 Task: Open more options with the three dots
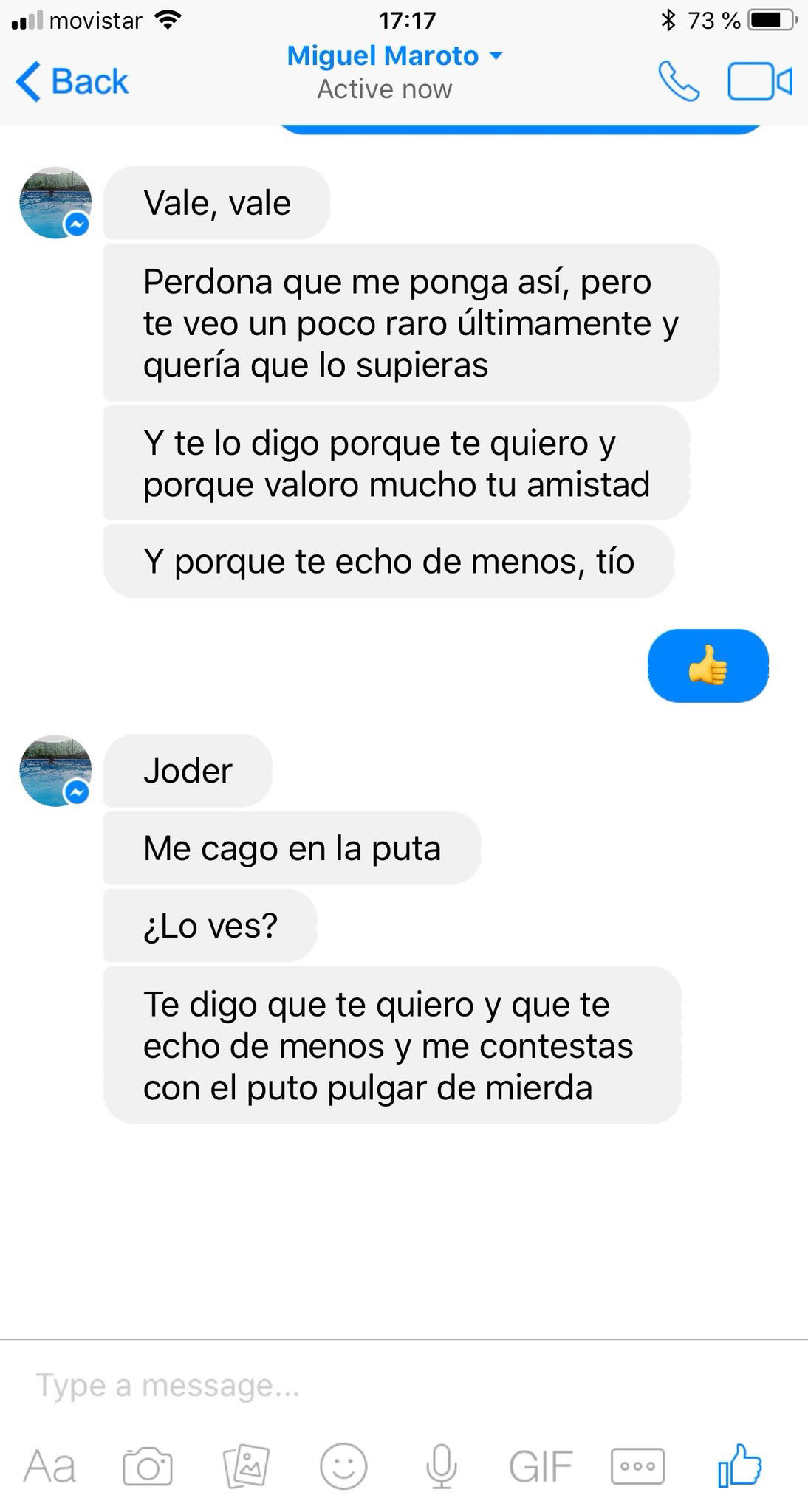coord(637,1466)
